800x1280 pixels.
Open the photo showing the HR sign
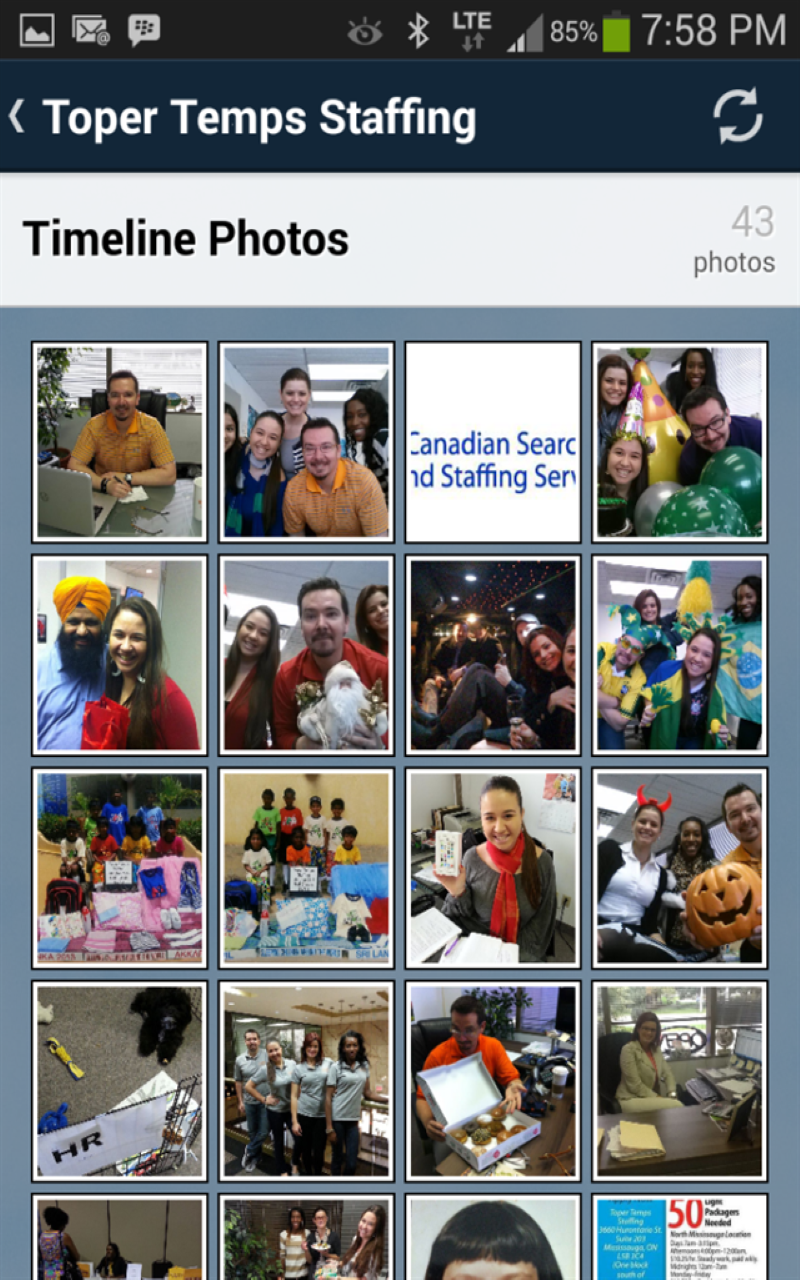point(120,1080)
